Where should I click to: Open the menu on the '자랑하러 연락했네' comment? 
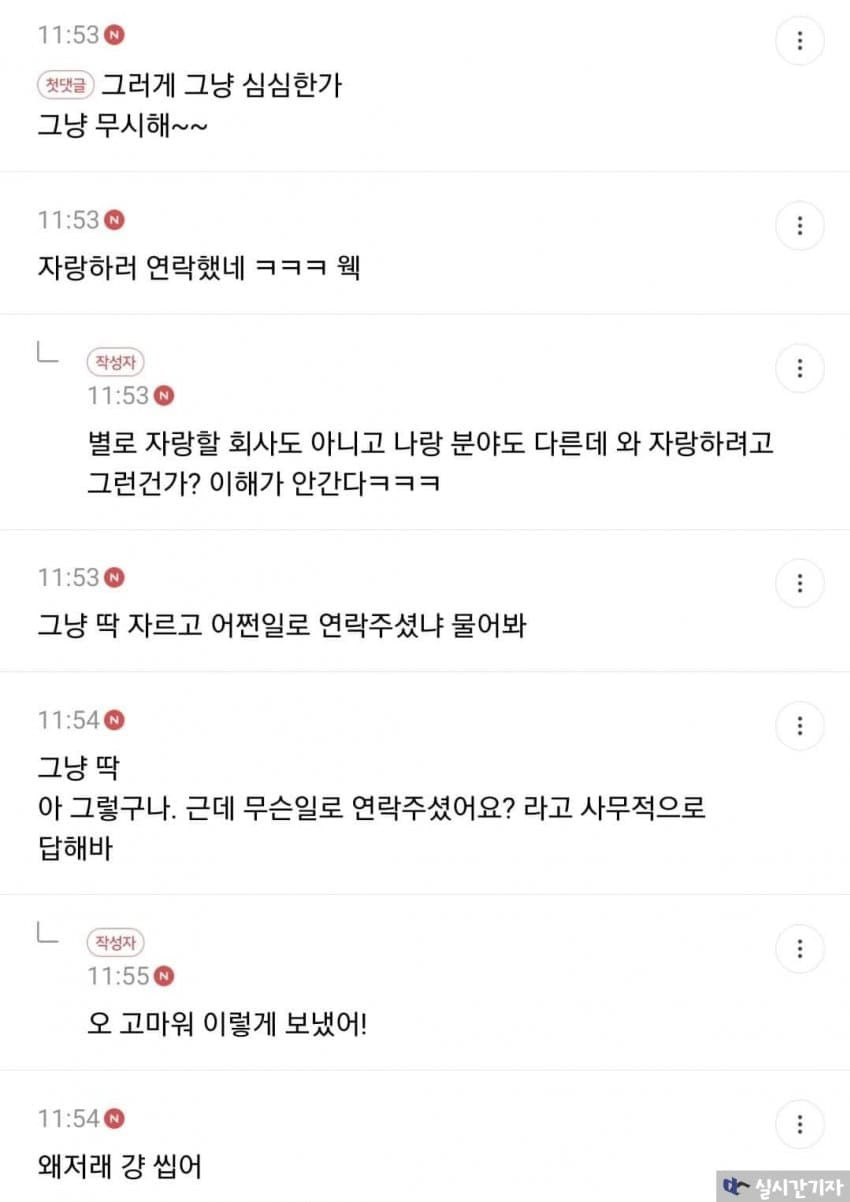[x=800, y=225]
